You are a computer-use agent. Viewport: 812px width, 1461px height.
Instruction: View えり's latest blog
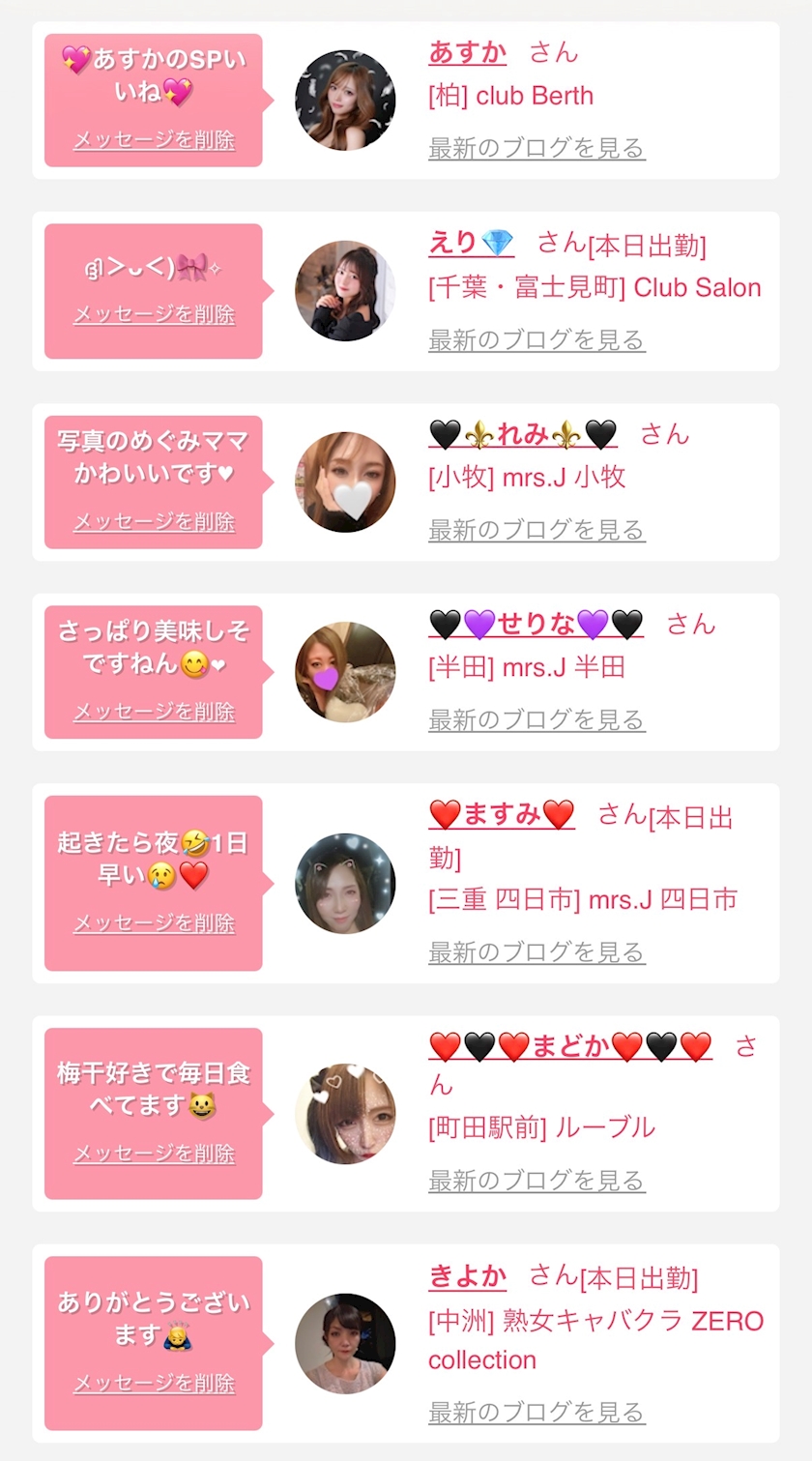tap(536, 340)
